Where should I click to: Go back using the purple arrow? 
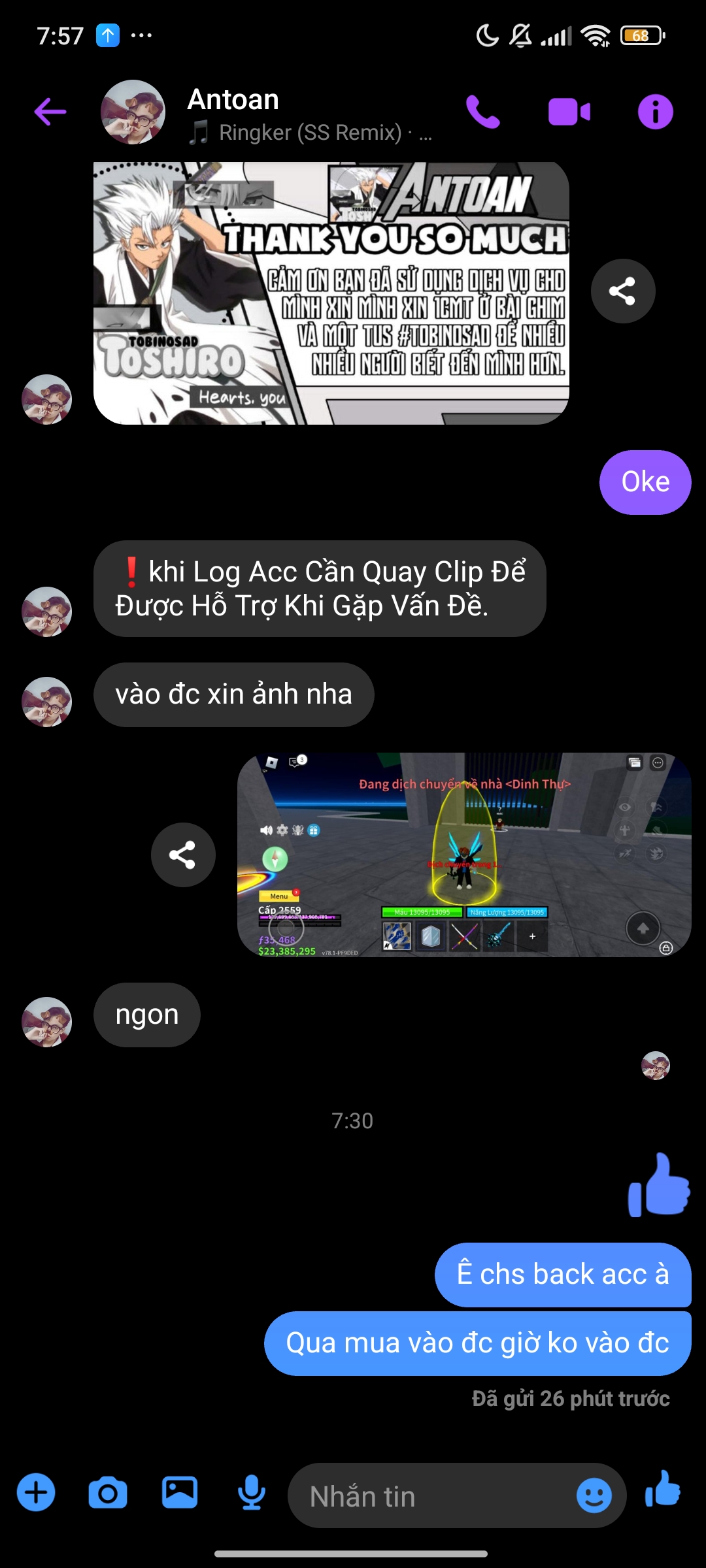(50, 112)
